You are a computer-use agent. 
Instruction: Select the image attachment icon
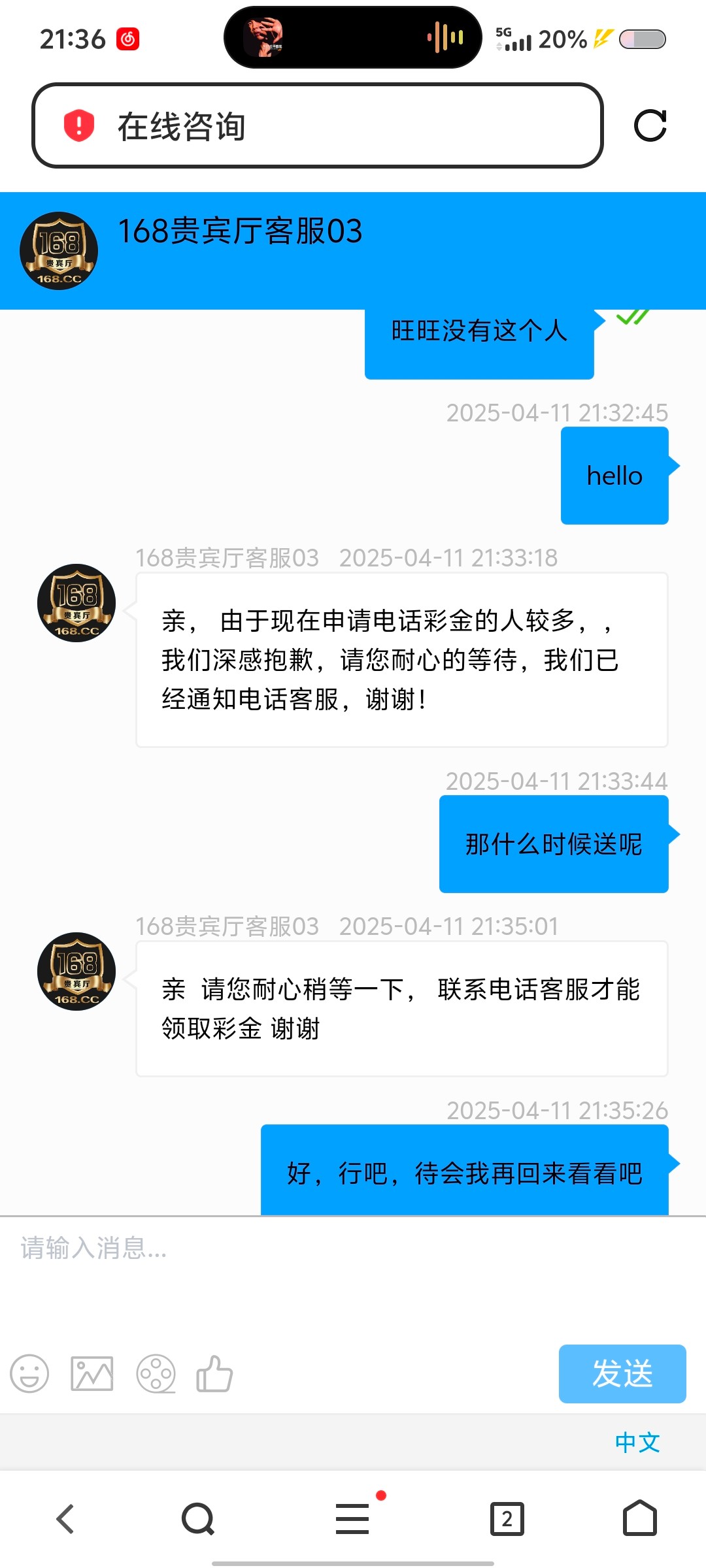92,1374
